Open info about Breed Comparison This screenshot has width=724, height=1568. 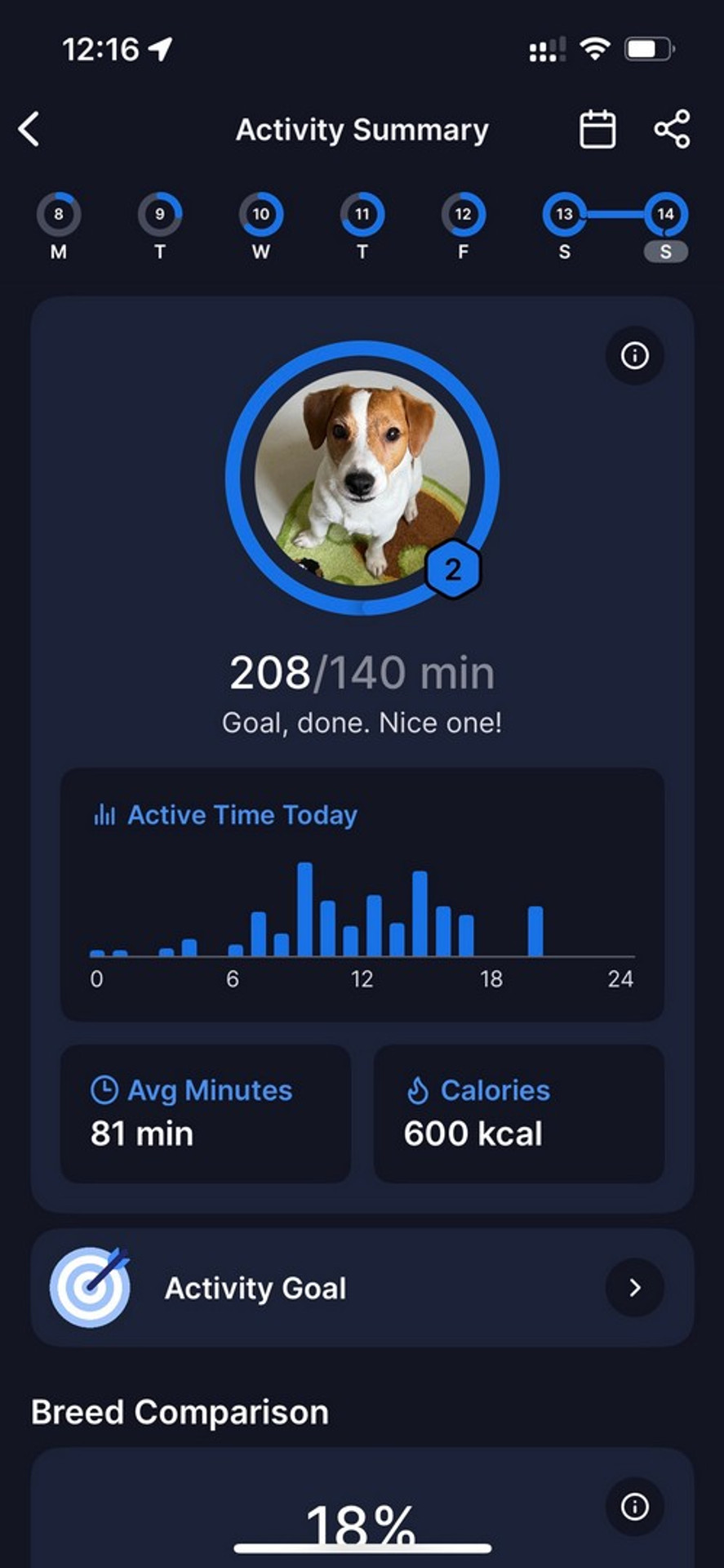tap(634, 1506)
